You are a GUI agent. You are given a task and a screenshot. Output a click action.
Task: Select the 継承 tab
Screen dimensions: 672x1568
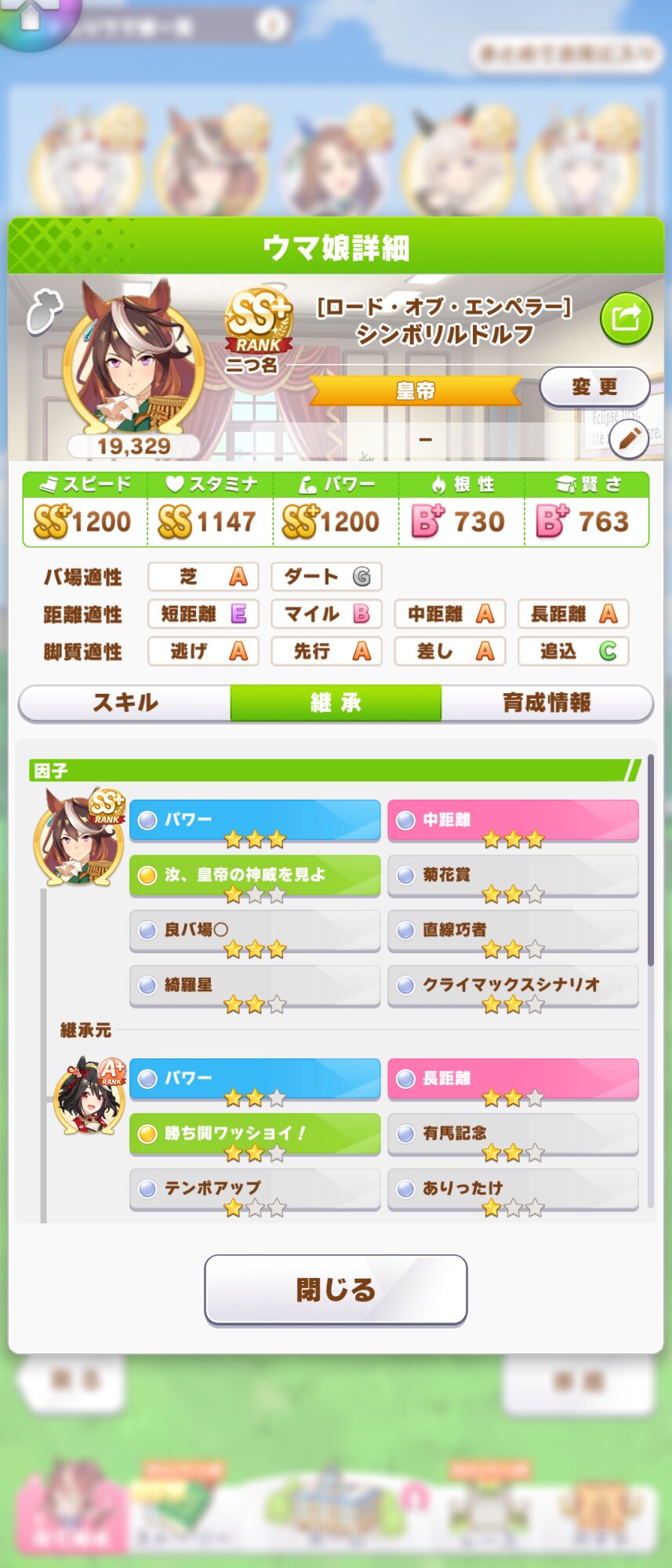click(x=336, y=702)
